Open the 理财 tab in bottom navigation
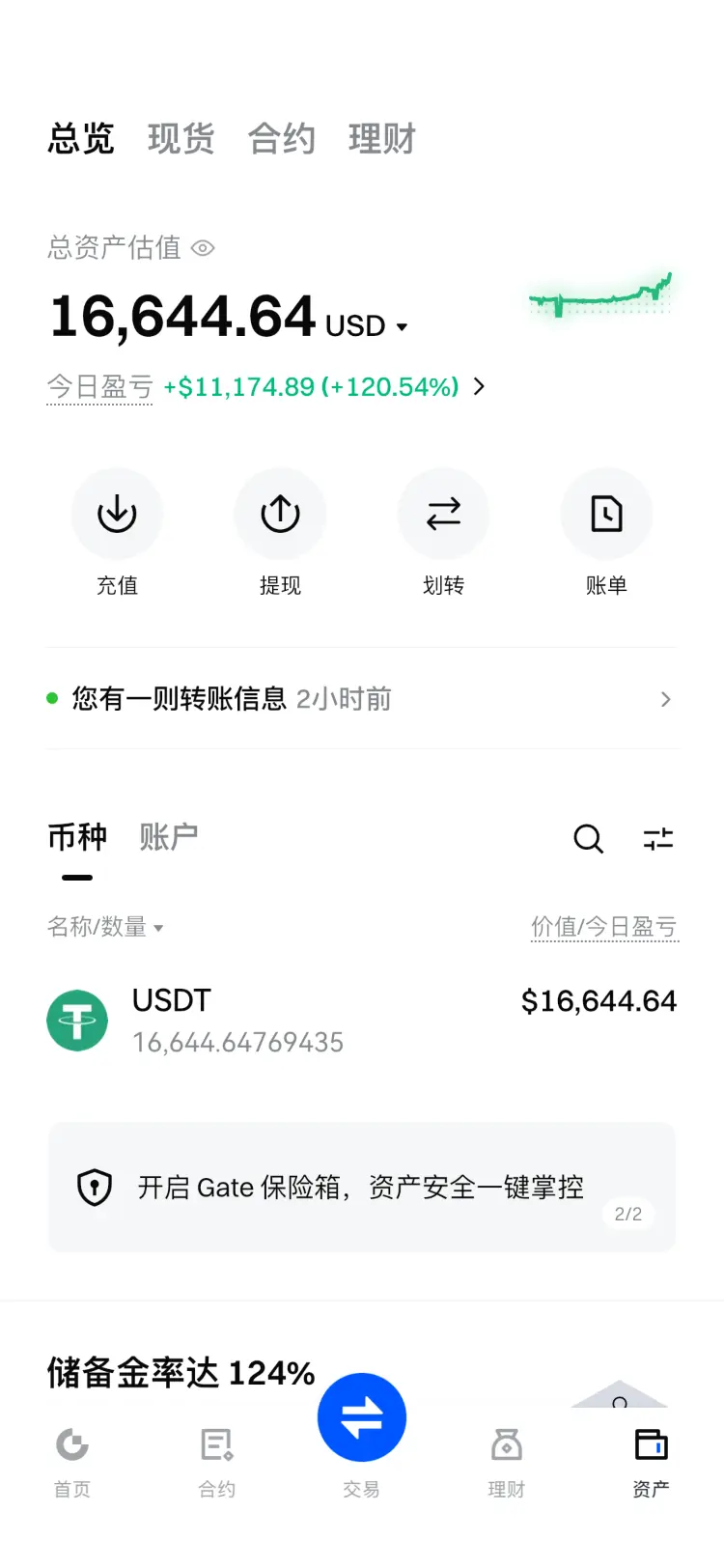This screenshot has width=724, height=1568. 506,1459
